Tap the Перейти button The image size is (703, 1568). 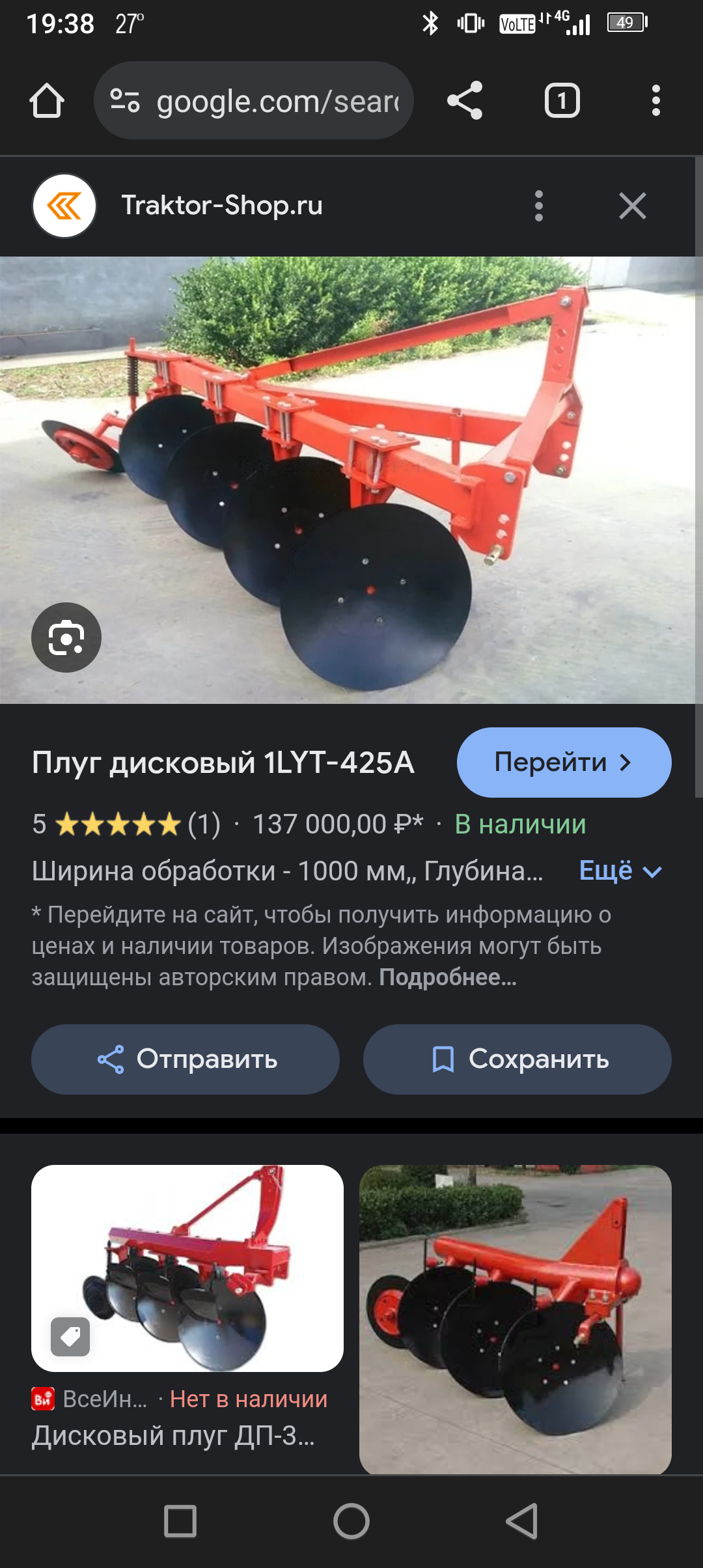pyautogui.click(x=564, y=762)
